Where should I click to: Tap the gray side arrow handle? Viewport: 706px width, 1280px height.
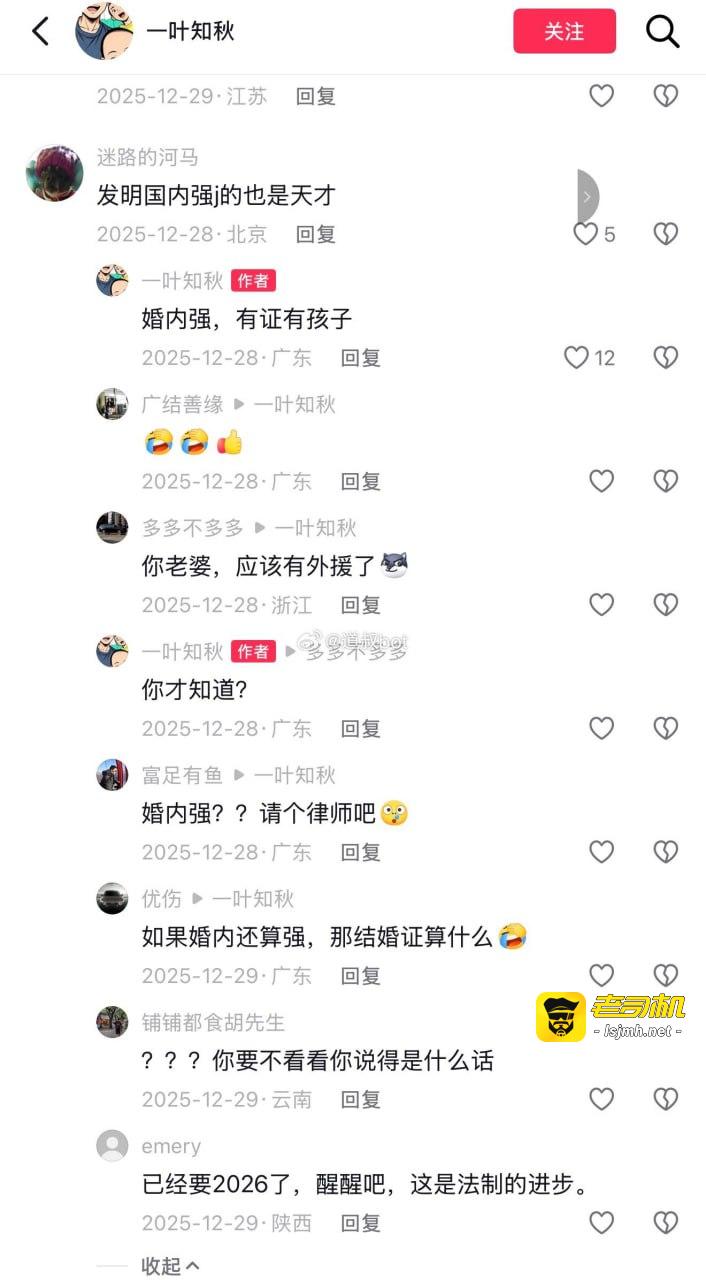(588, 196)
